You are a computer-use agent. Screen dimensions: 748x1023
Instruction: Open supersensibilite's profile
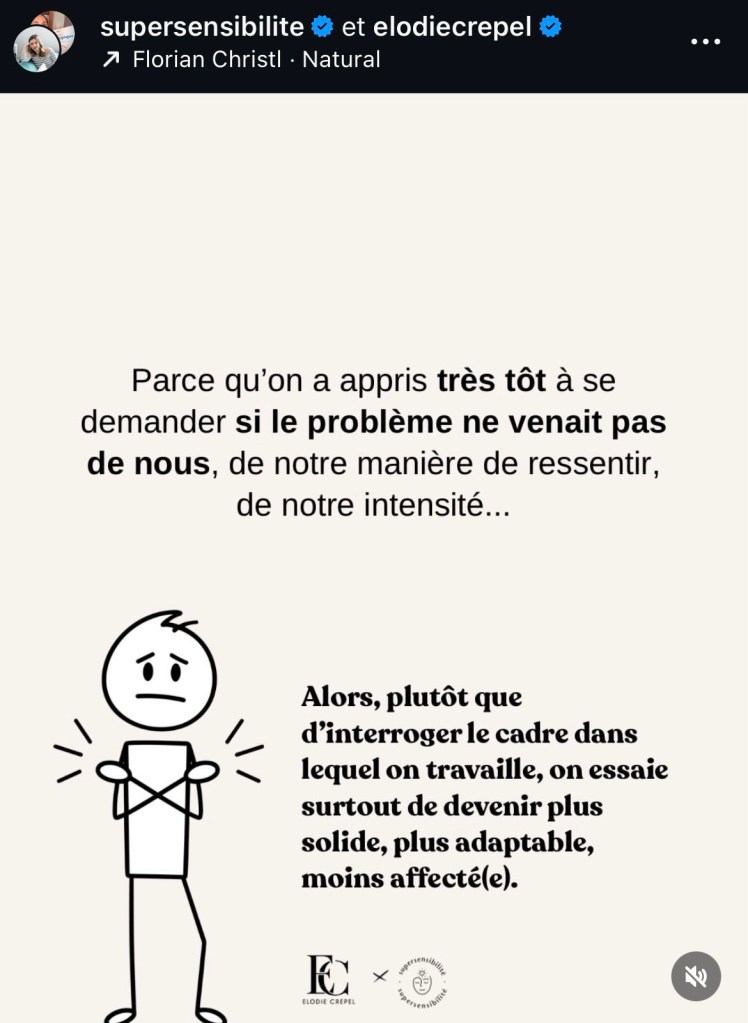202,27
